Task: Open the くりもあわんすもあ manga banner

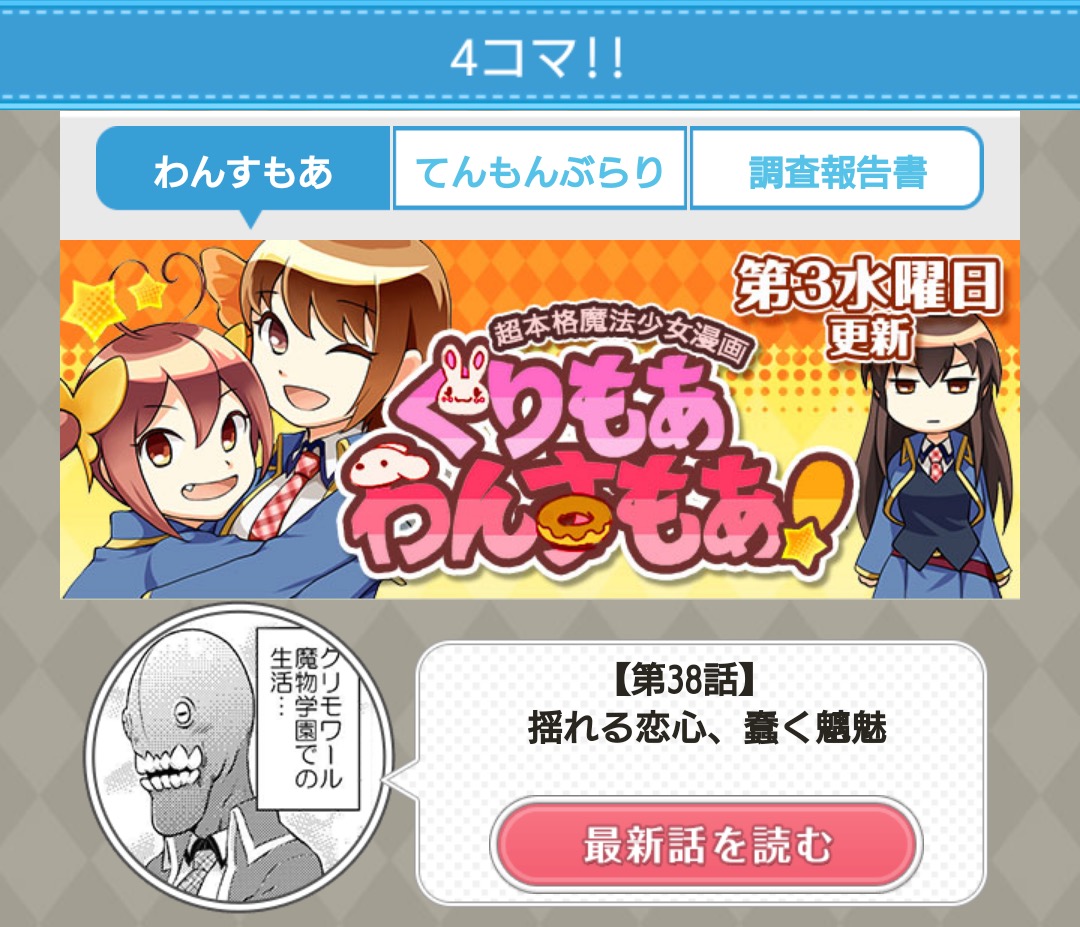Action: (x=540, y=419)
